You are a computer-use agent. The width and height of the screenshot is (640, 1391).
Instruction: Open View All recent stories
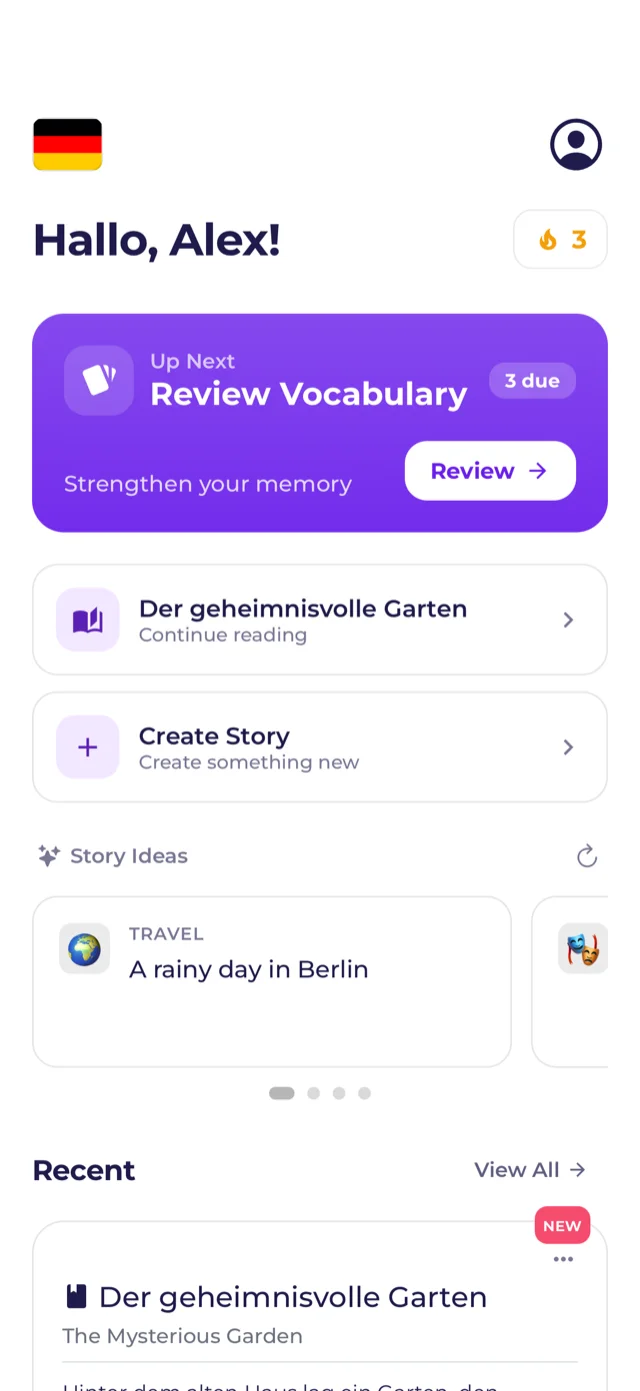(530, 1170)
